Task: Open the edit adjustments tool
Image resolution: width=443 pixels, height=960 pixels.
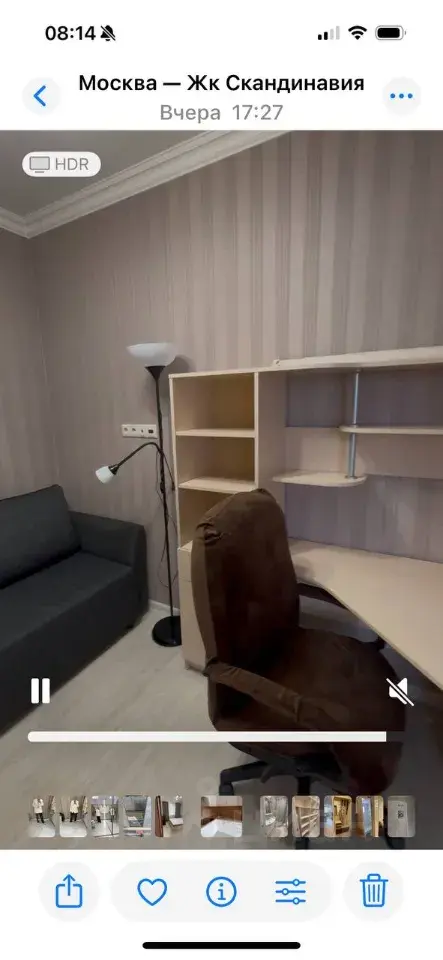Action: click(291, 891)
